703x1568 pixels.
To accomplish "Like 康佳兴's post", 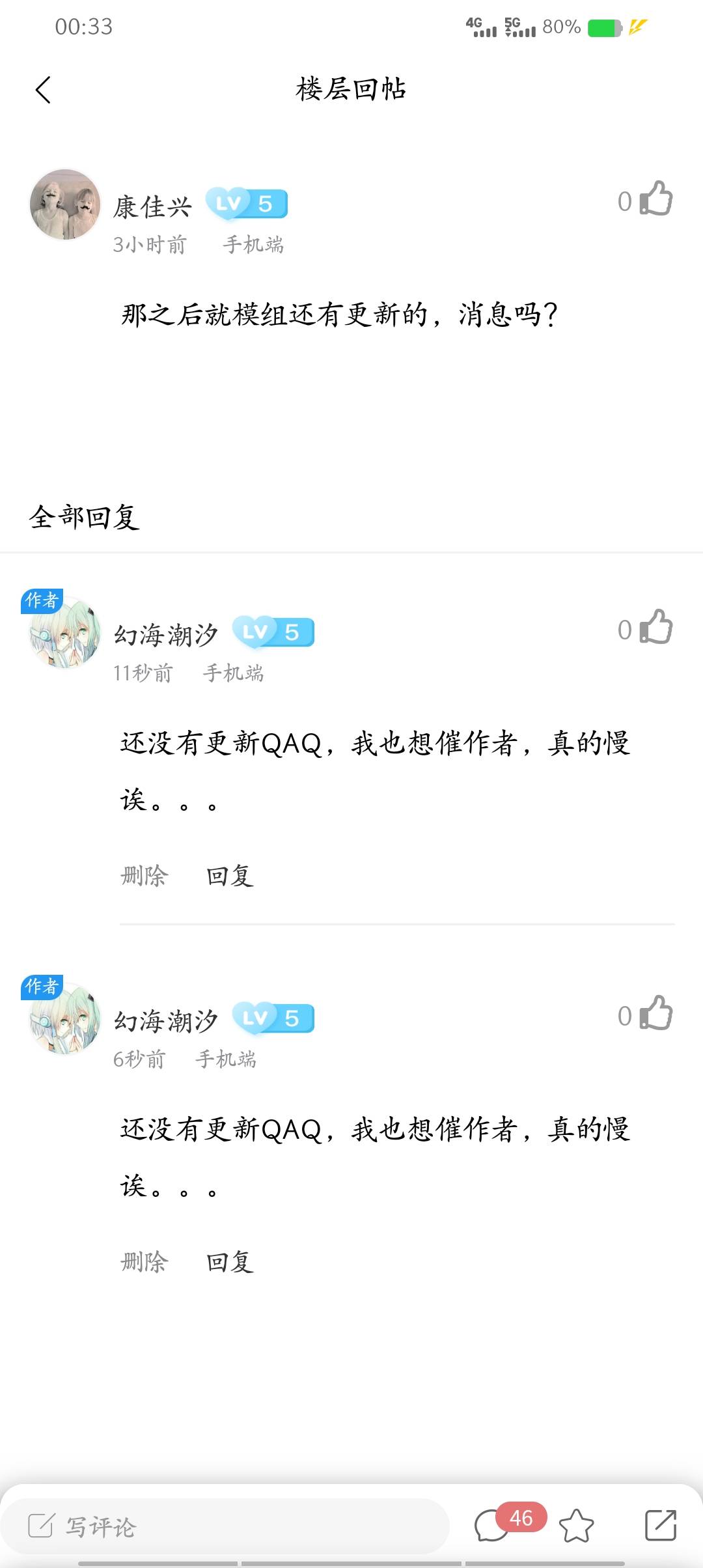I will tap(655, 199).
